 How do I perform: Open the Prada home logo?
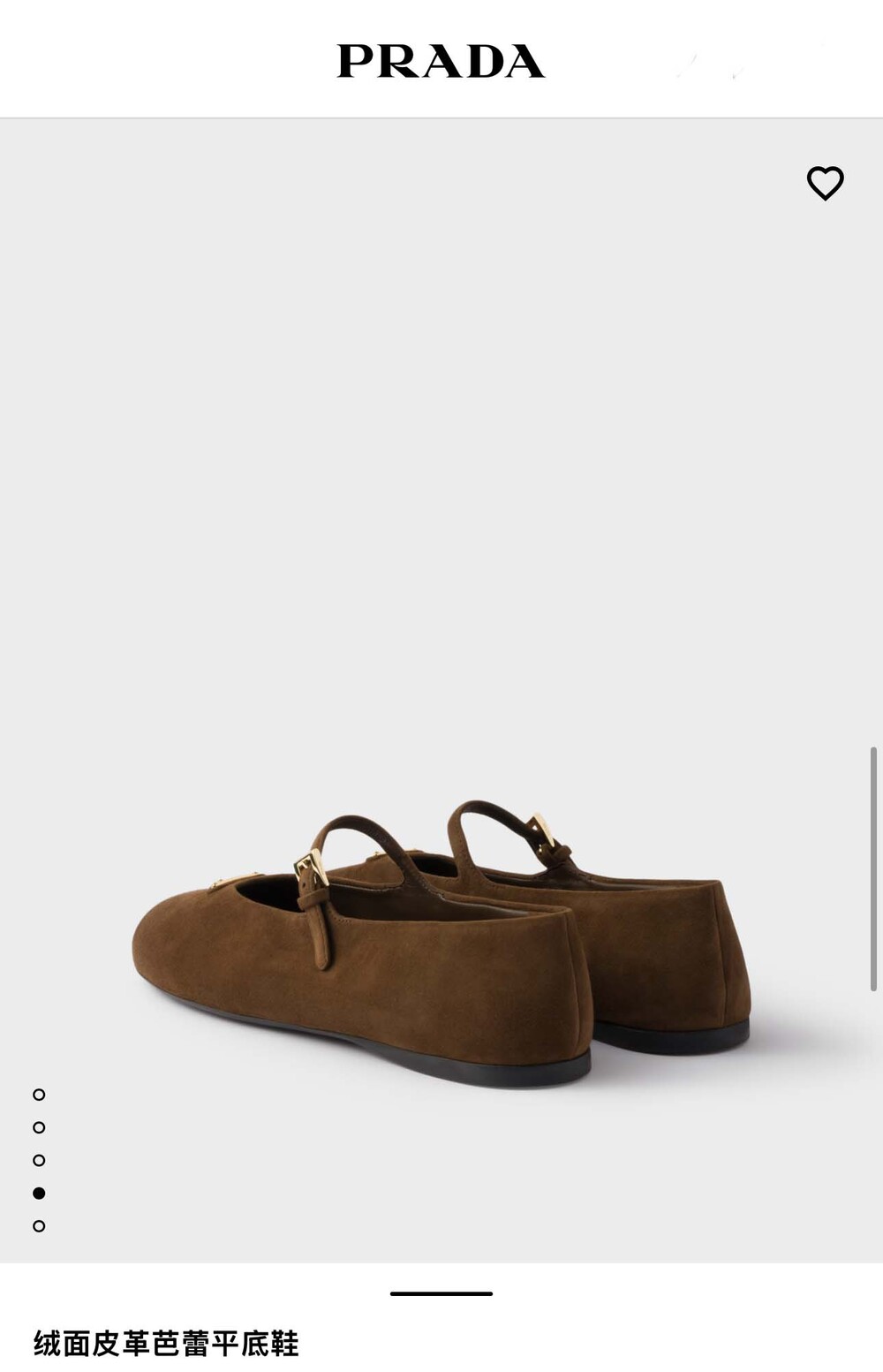[441, 61]
